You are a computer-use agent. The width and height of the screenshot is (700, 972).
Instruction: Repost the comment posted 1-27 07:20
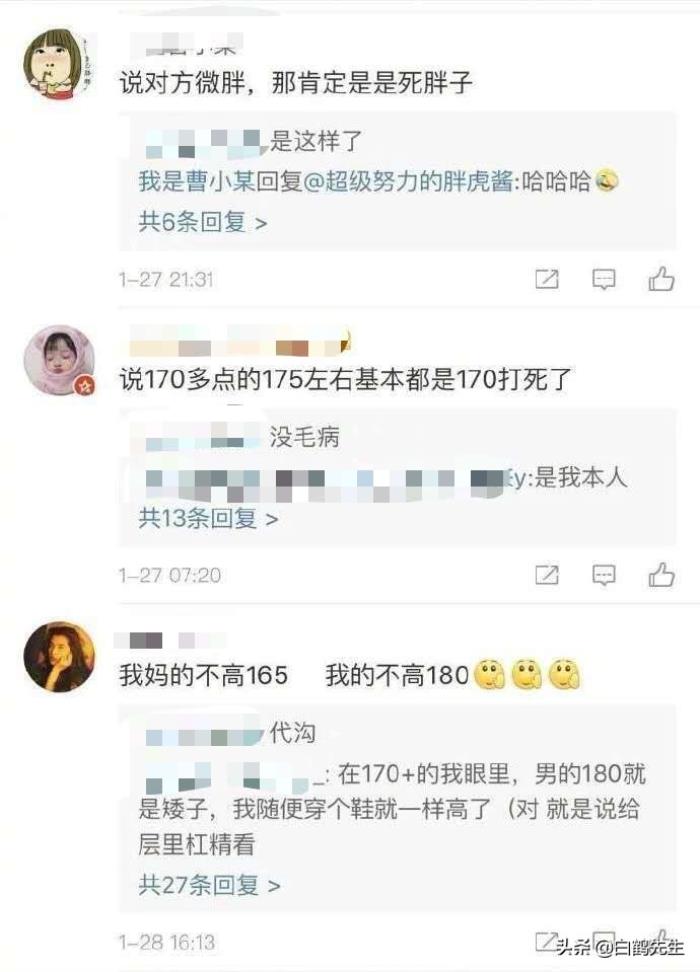546,575
